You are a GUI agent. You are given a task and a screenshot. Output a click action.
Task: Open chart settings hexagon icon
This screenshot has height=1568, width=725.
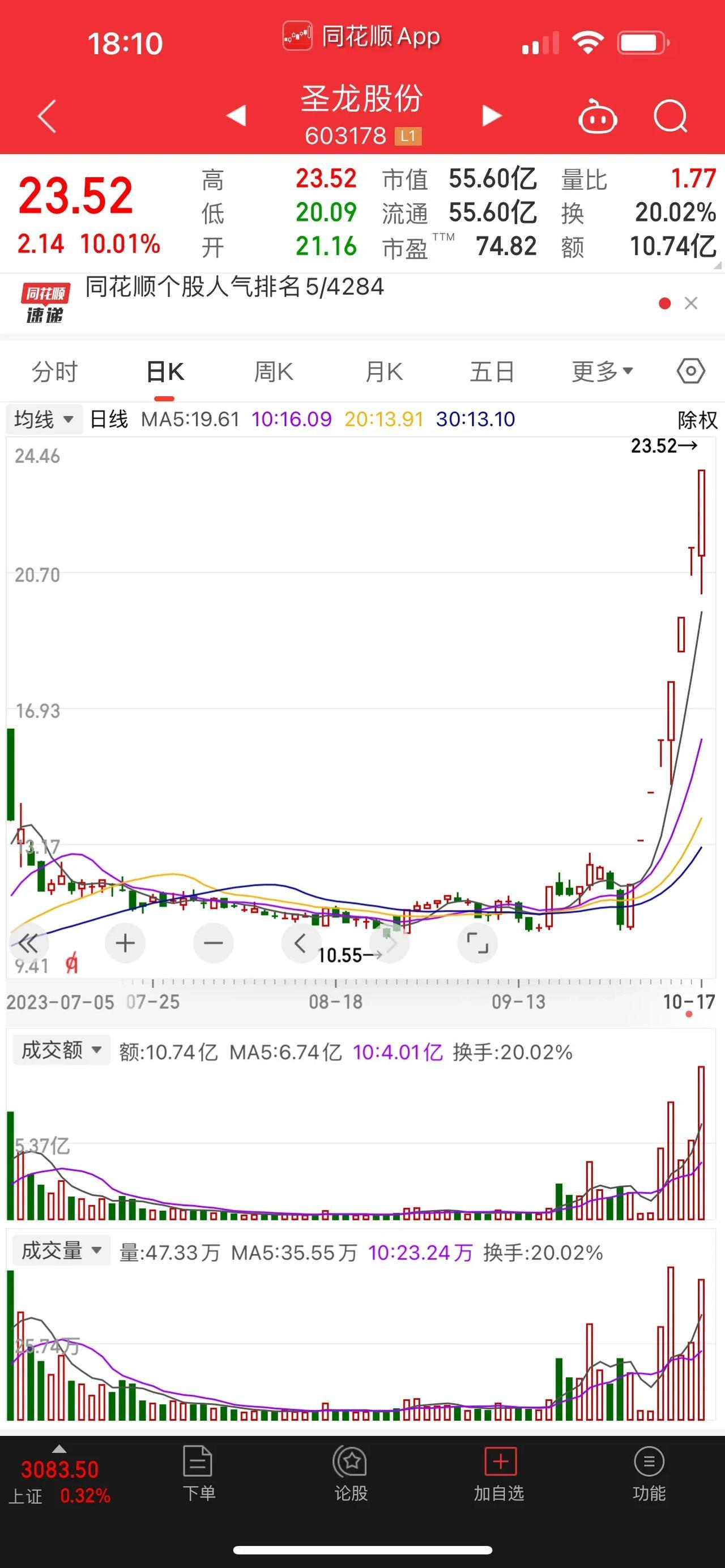[691, 371]
